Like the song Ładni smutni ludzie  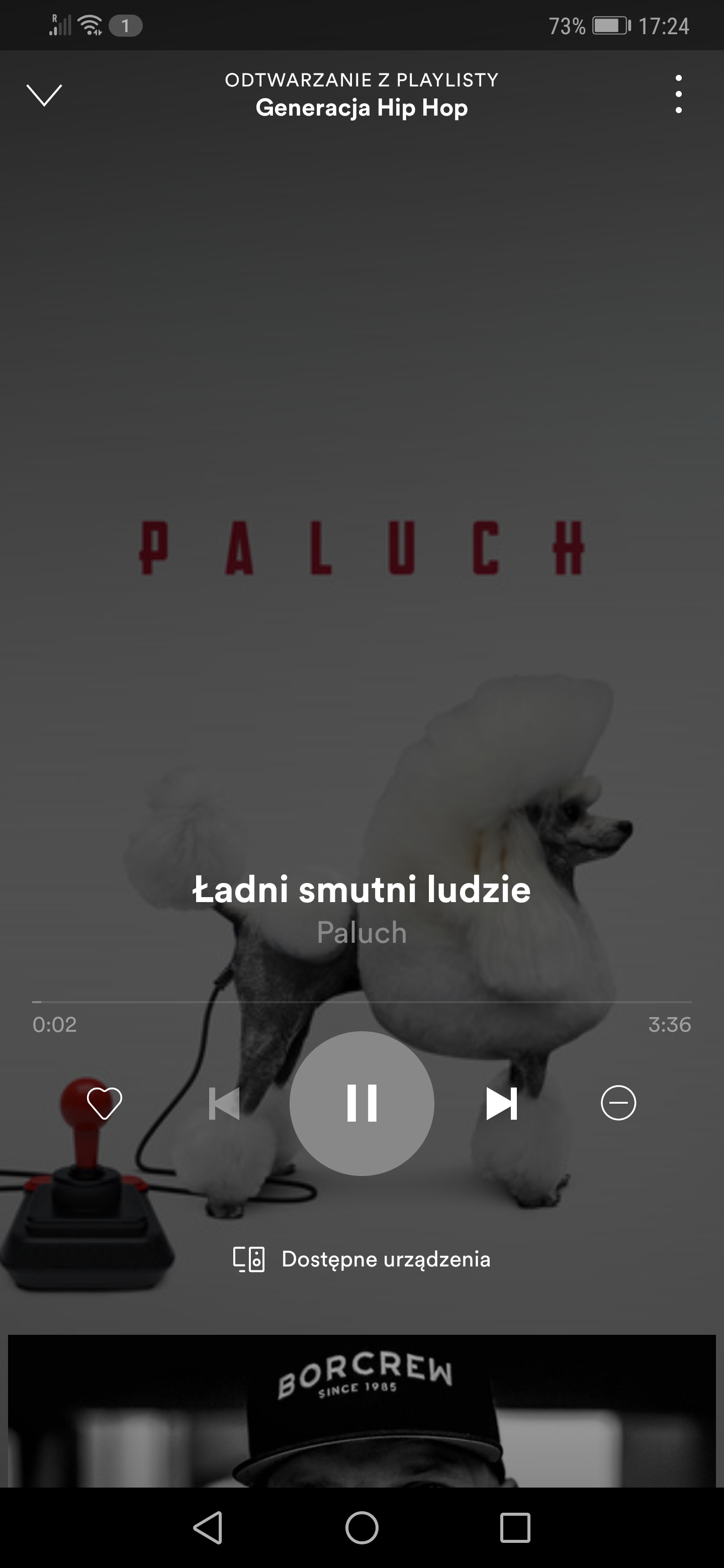click(105, 1103)
